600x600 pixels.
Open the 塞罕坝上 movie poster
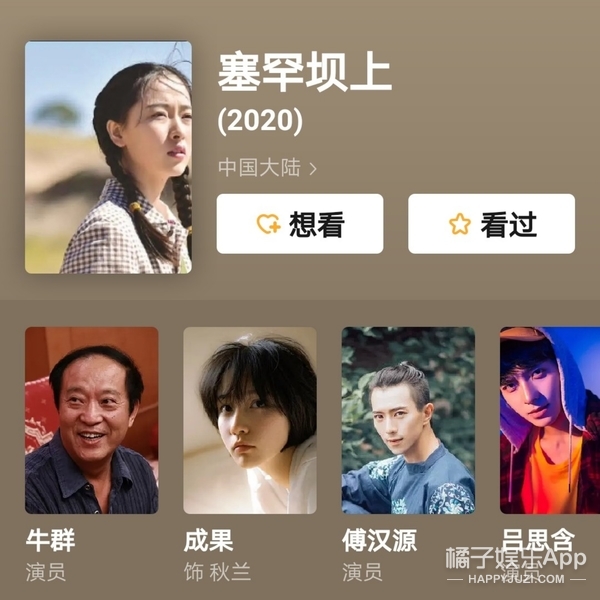tap(108, 157)
